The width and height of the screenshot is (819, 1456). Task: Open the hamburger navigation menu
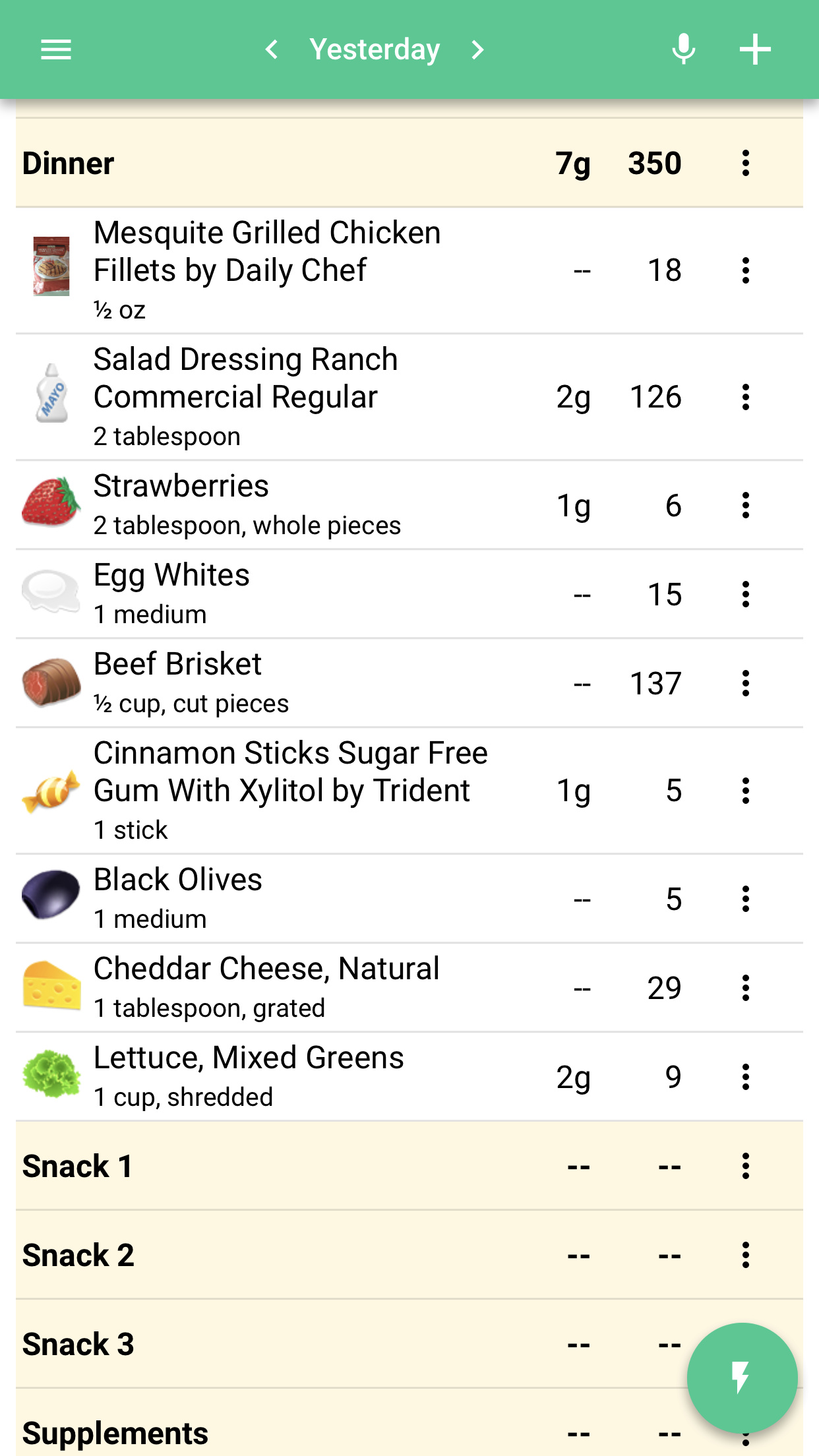tap(56, 49)
